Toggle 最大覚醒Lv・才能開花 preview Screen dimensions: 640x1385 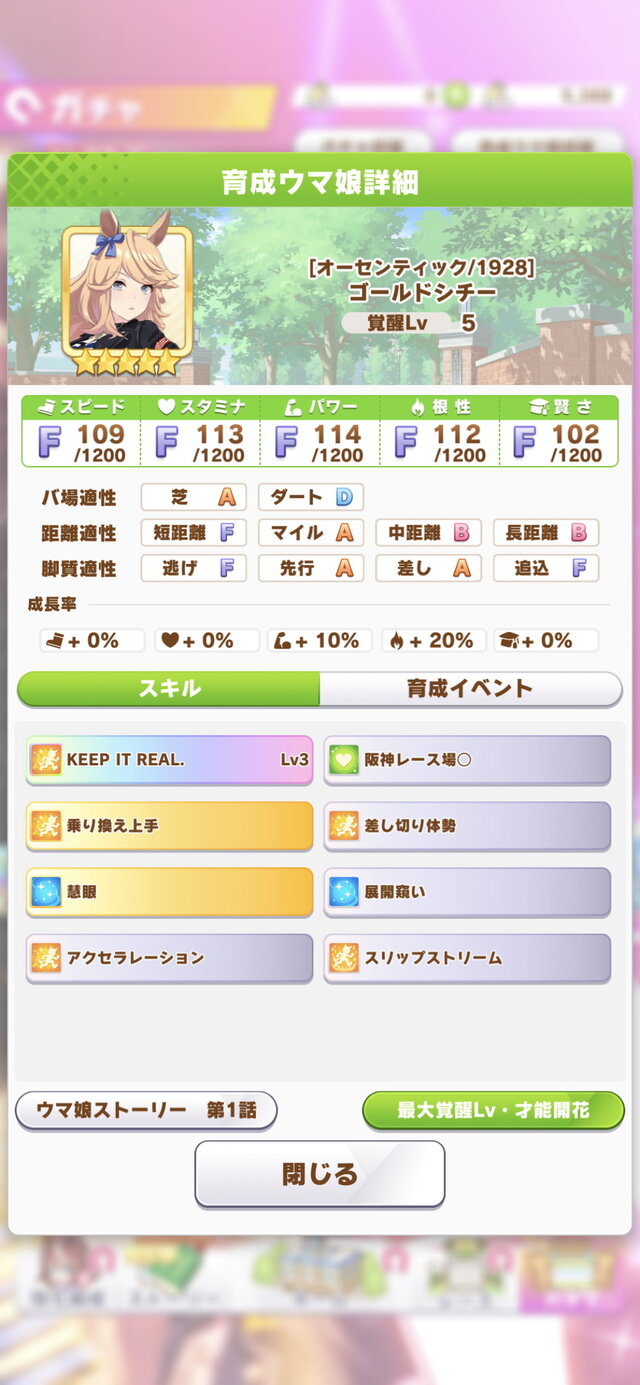coord(493,1111)
